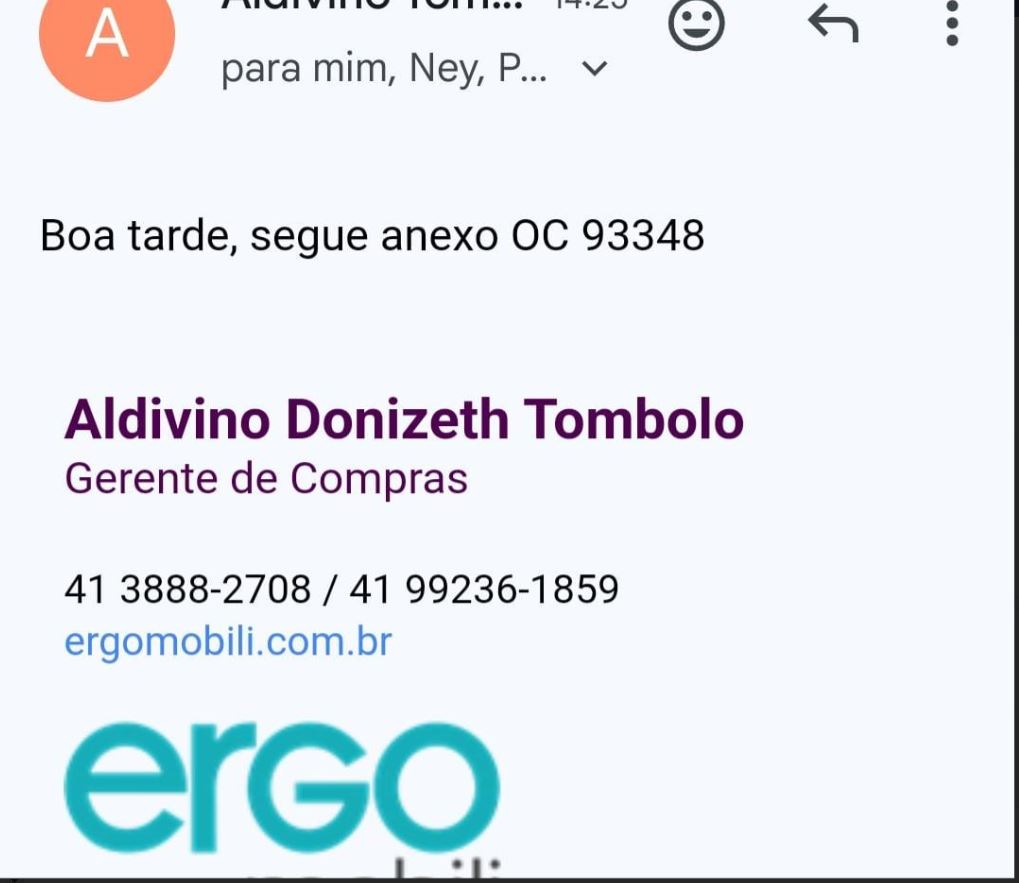Call the number 41 3888-2708

point(188,589)
